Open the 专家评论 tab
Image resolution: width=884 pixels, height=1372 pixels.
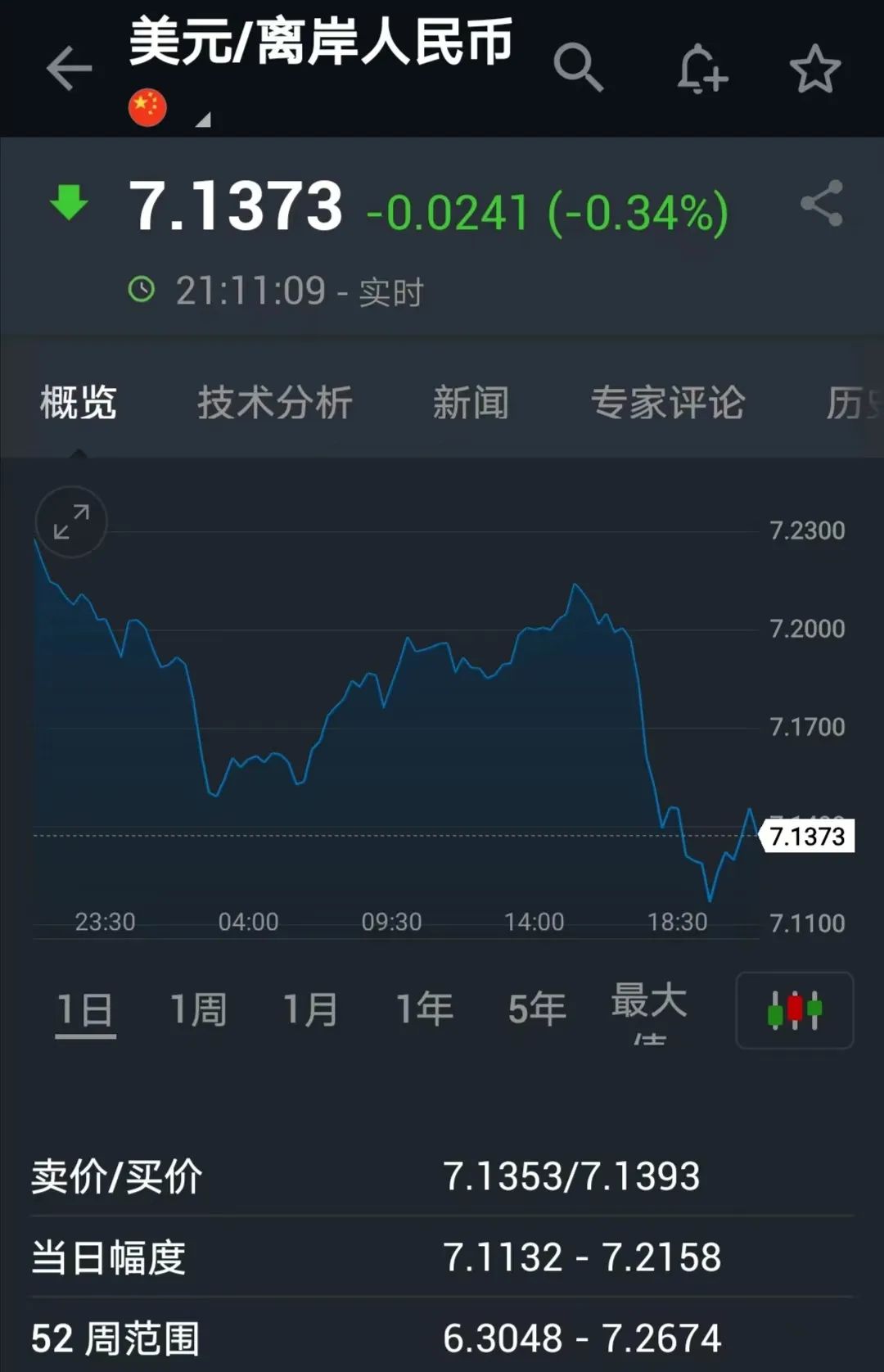click(668, 403)
